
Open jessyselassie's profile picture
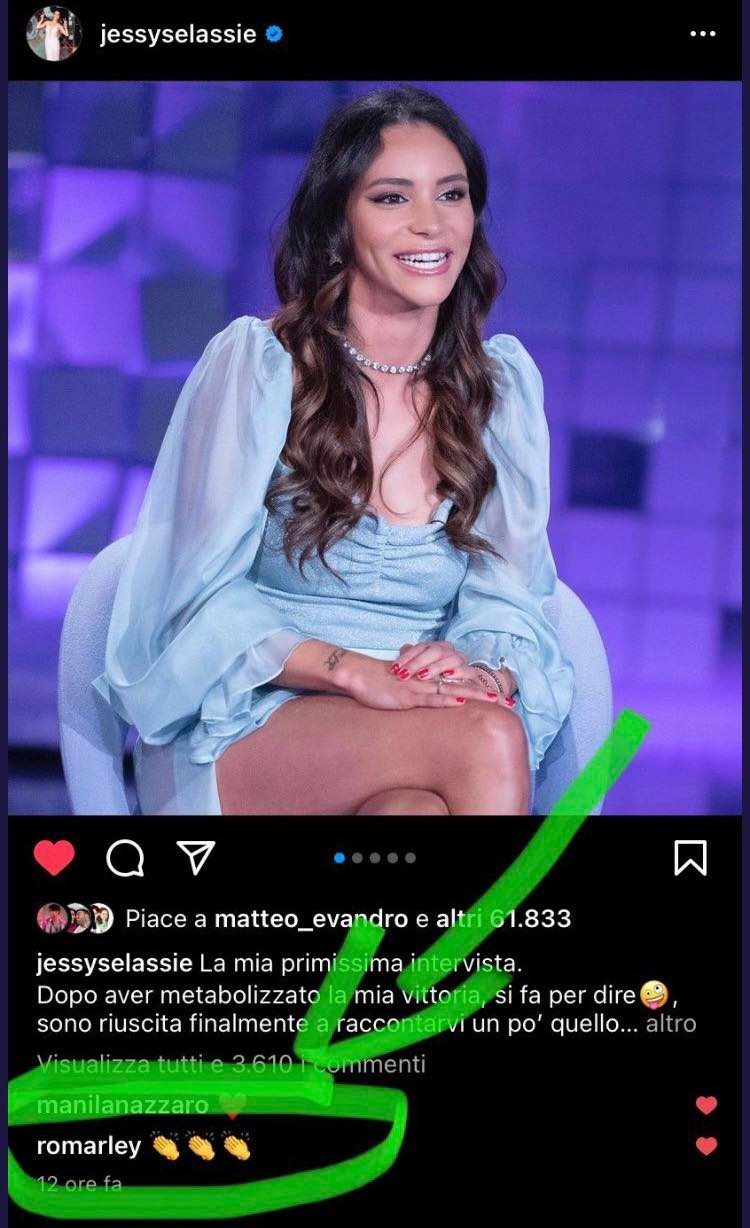click(53, 32)
